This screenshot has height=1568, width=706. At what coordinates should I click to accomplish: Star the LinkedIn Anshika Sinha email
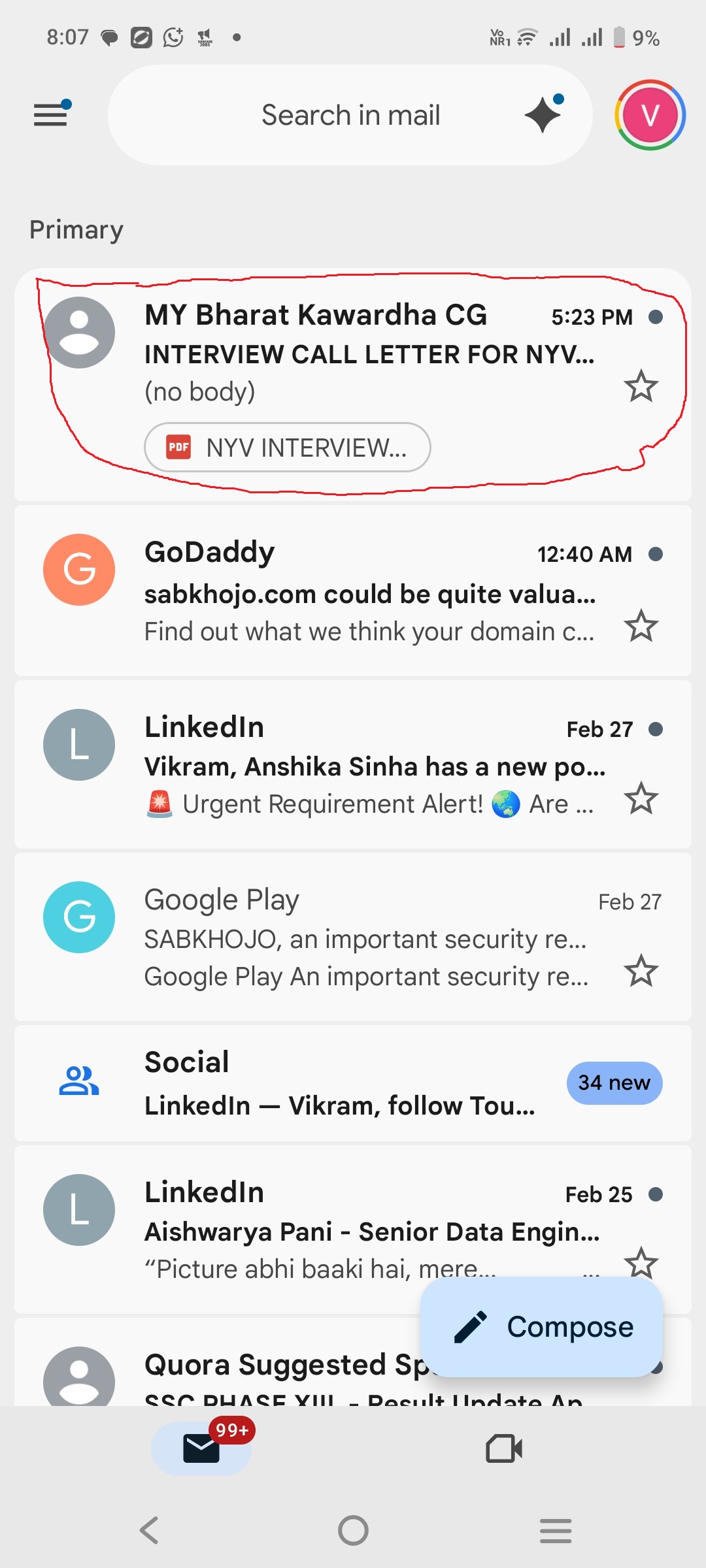pyautogui.click(x=641, y=798)
